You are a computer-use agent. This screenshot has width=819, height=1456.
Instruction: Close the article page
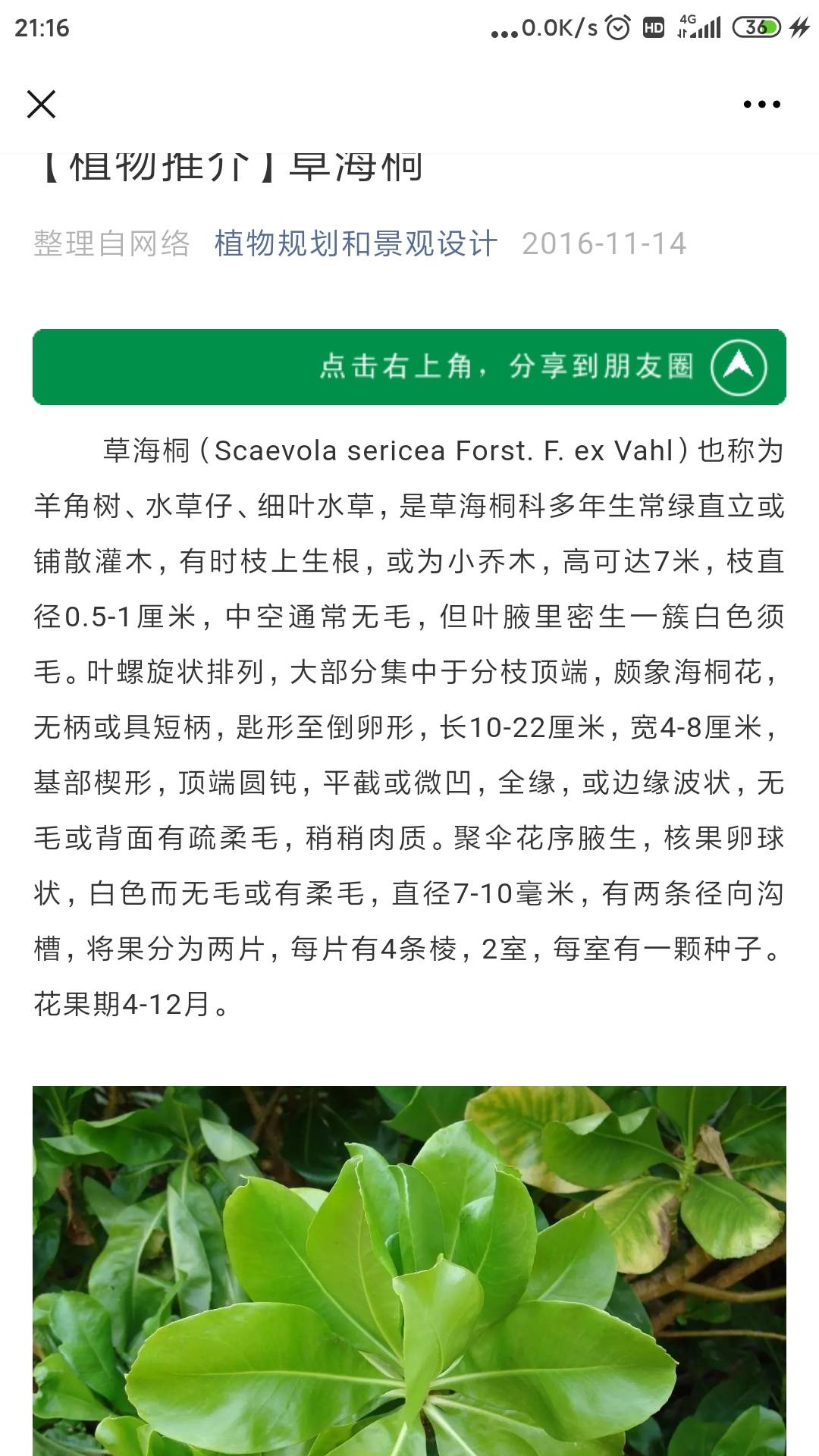41,105
